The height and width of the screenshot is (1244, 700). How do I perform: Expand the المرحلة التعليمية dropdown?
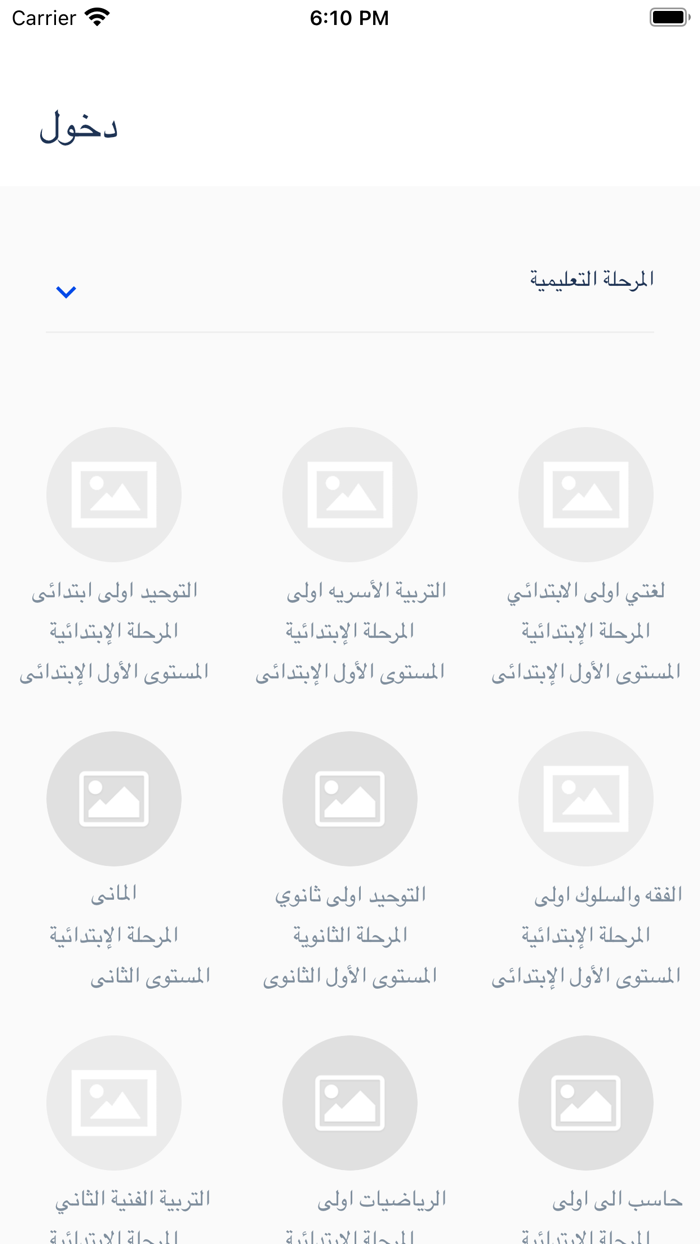[66, 292]
